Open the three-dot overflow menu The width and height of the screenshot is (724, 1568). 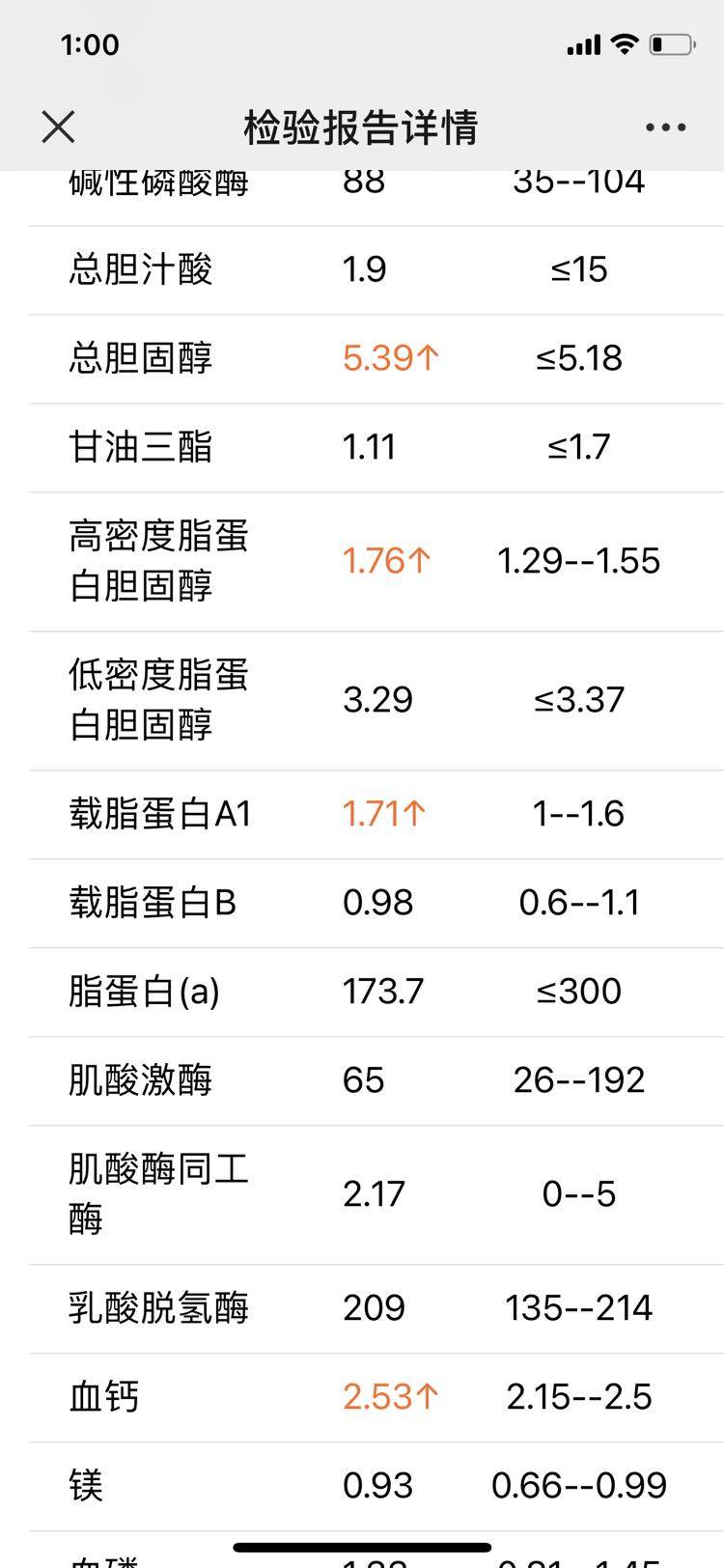[x=665, y=127]
